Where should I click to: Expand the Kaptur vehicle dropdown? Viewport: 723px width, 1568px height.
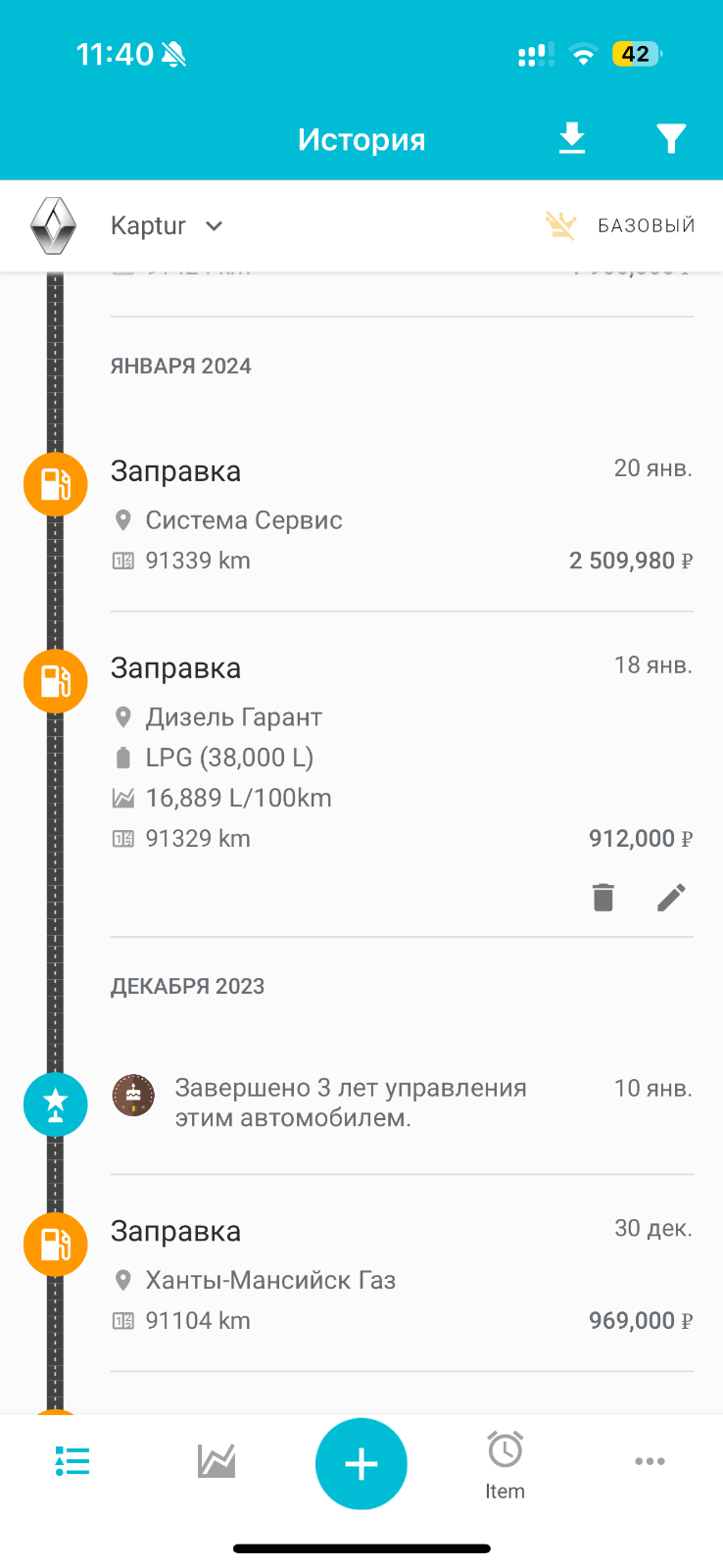point(168,226)
